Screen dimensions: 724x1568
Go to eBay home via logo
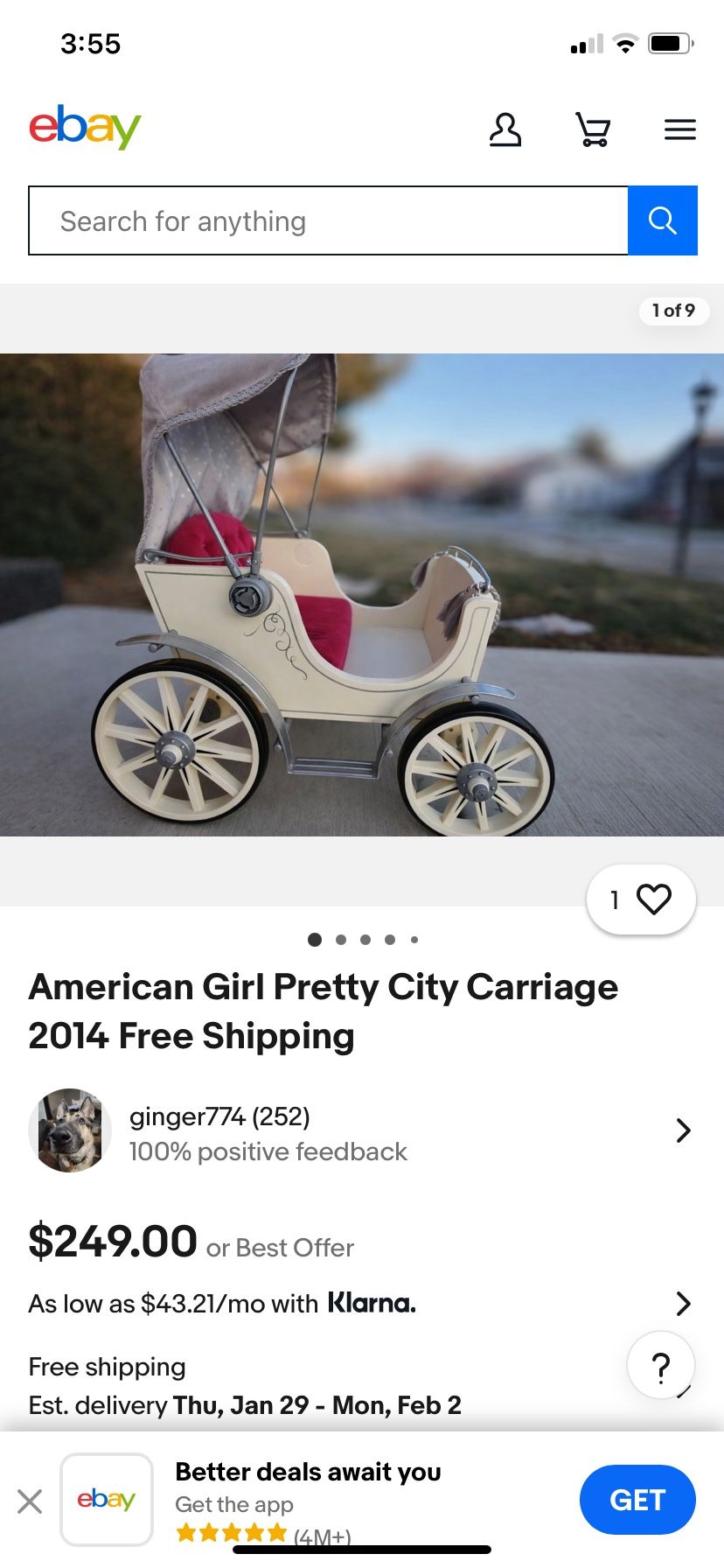point(85,128)
